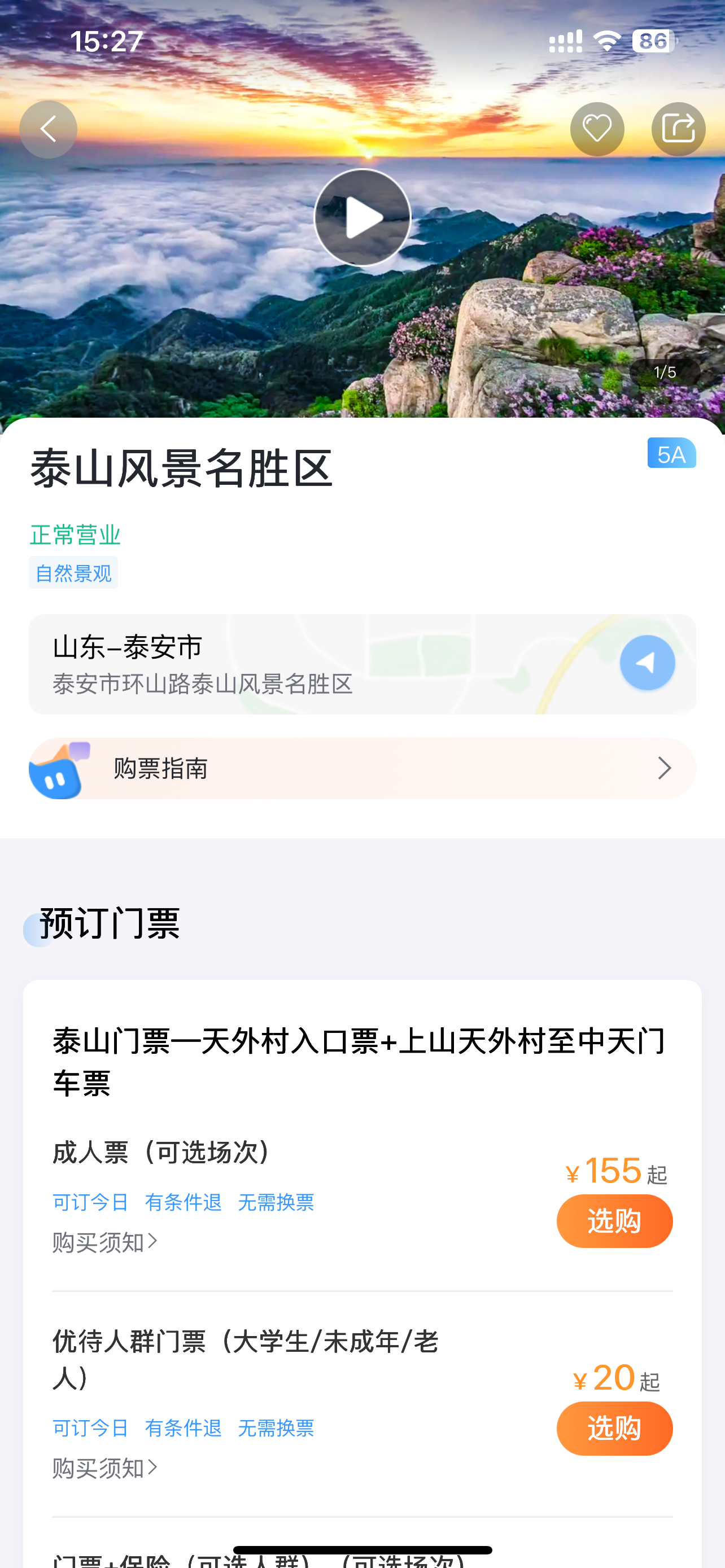This screenshot has width=725, height=1568.
Task: Go back to the previous page
Action: [48, 130]
